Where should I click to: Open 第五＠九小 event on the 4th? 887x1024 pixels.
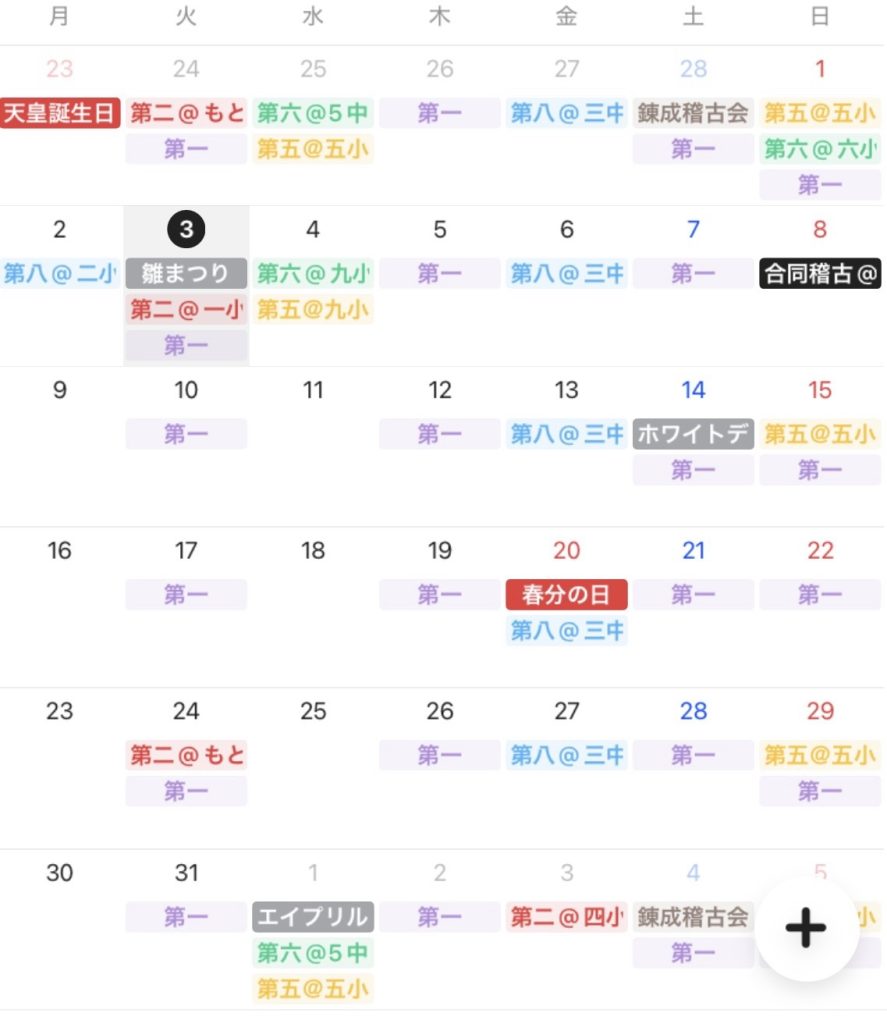(x=313, y=309)
